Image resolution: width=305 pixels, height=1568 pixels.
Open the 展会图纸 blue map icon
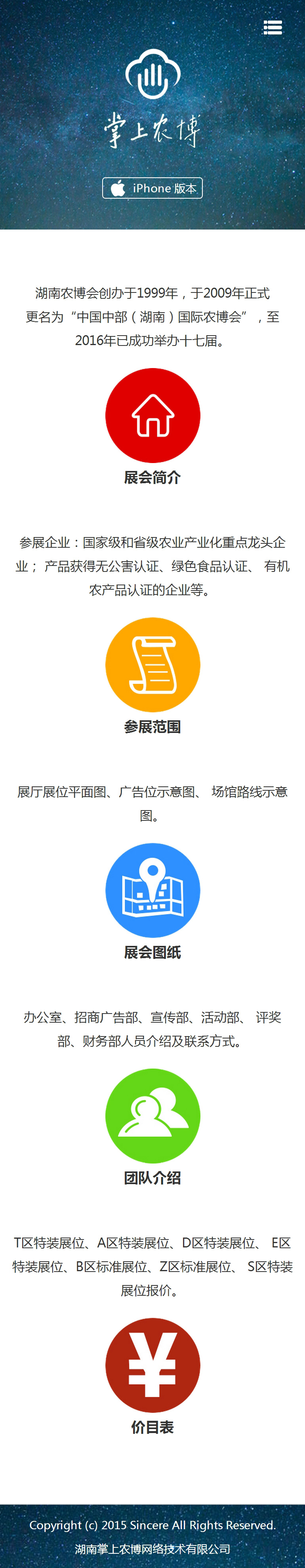[152, 890]
